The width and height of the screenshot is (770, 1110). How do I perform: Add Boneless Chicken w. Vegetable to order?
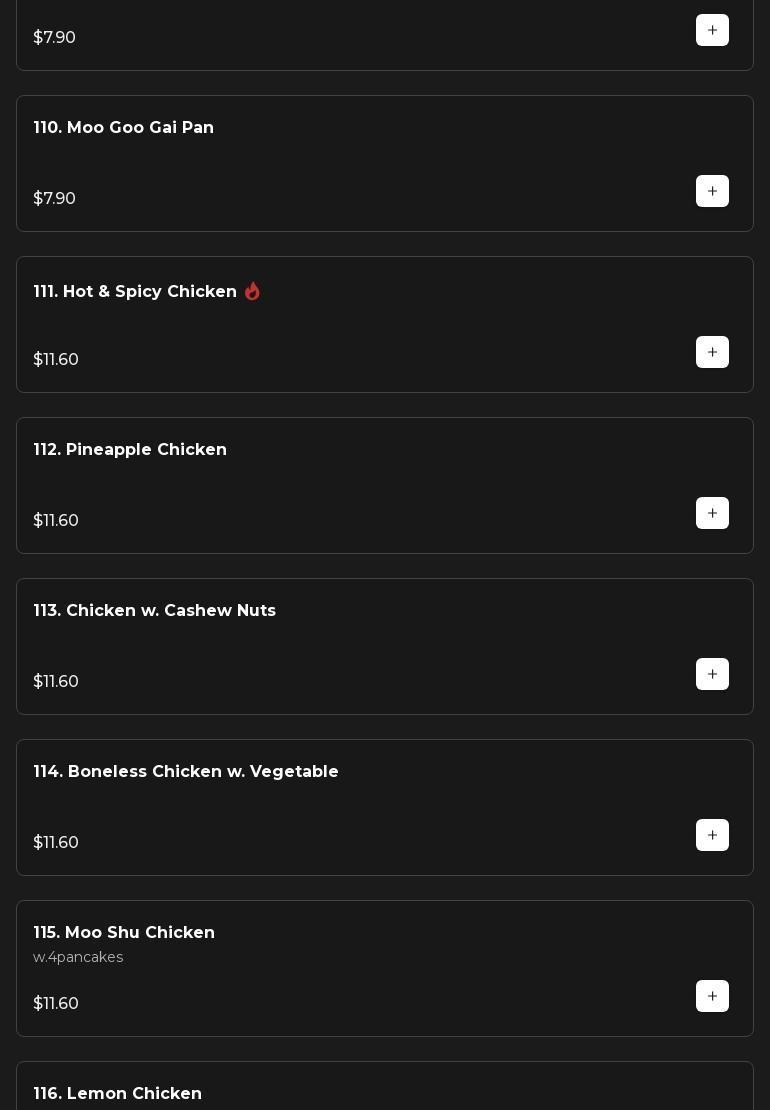(712, 835)
